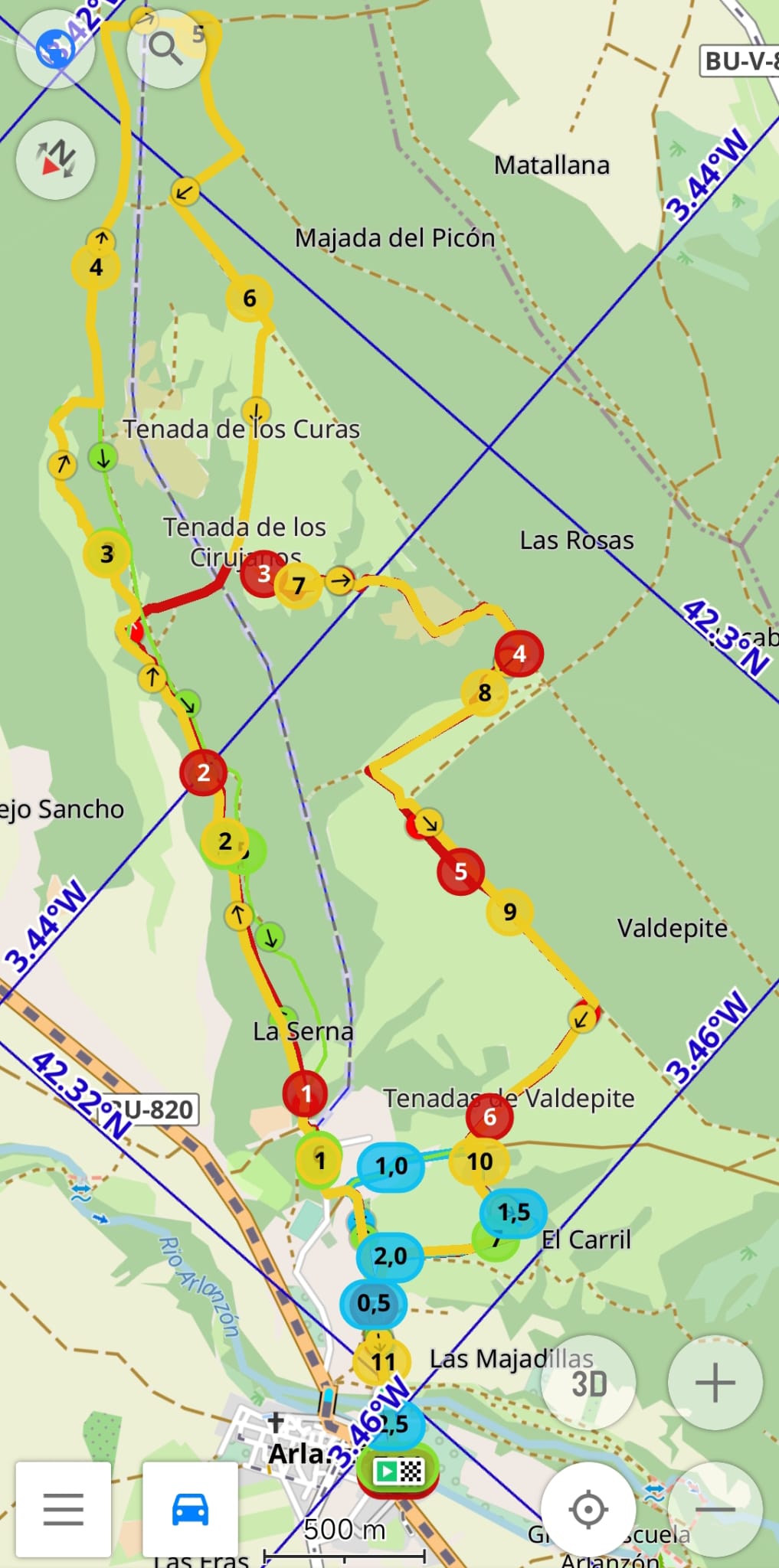Viewport: 779px width, 1568px height.
Task: Zoom in with the plus button
Action: point(715,1383)
